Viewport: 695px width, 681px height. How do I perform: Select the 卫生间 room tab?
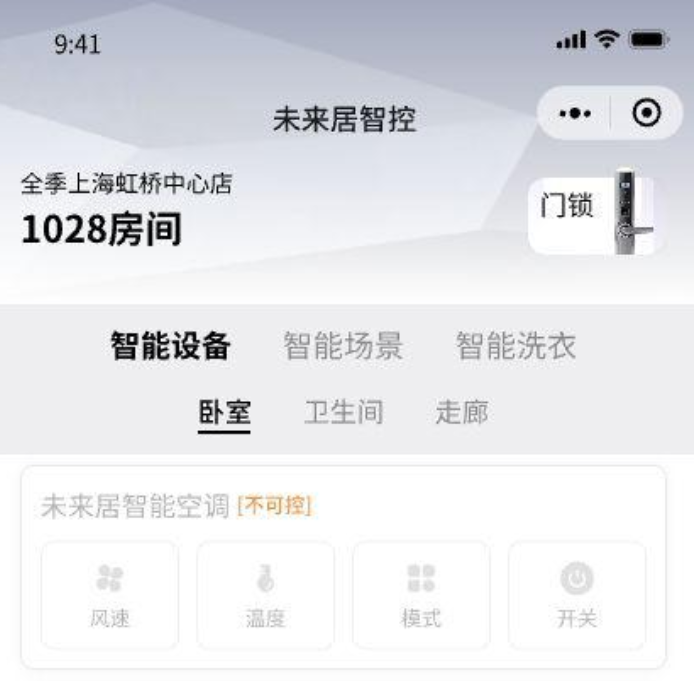click(343, 411)
